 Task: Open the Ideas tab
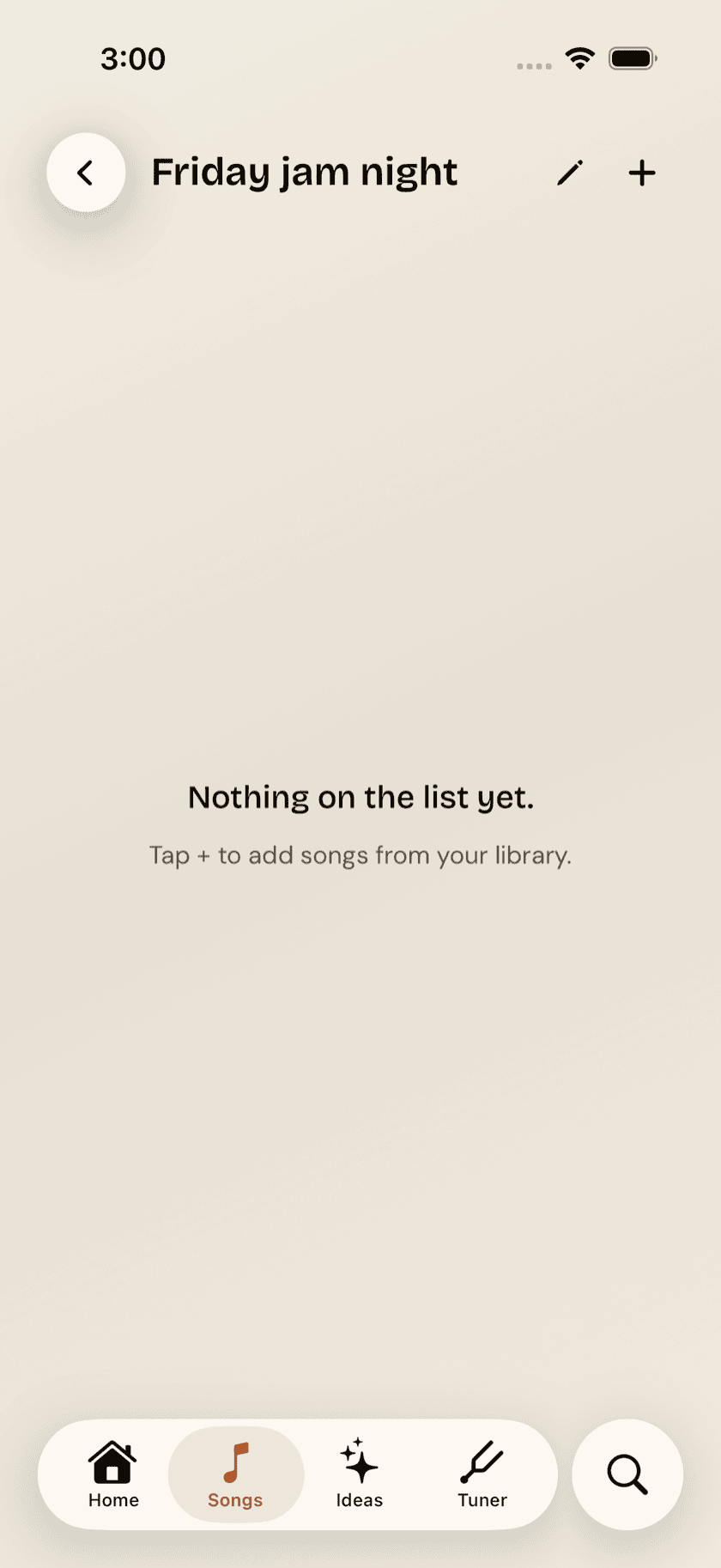click(360, 1474)
